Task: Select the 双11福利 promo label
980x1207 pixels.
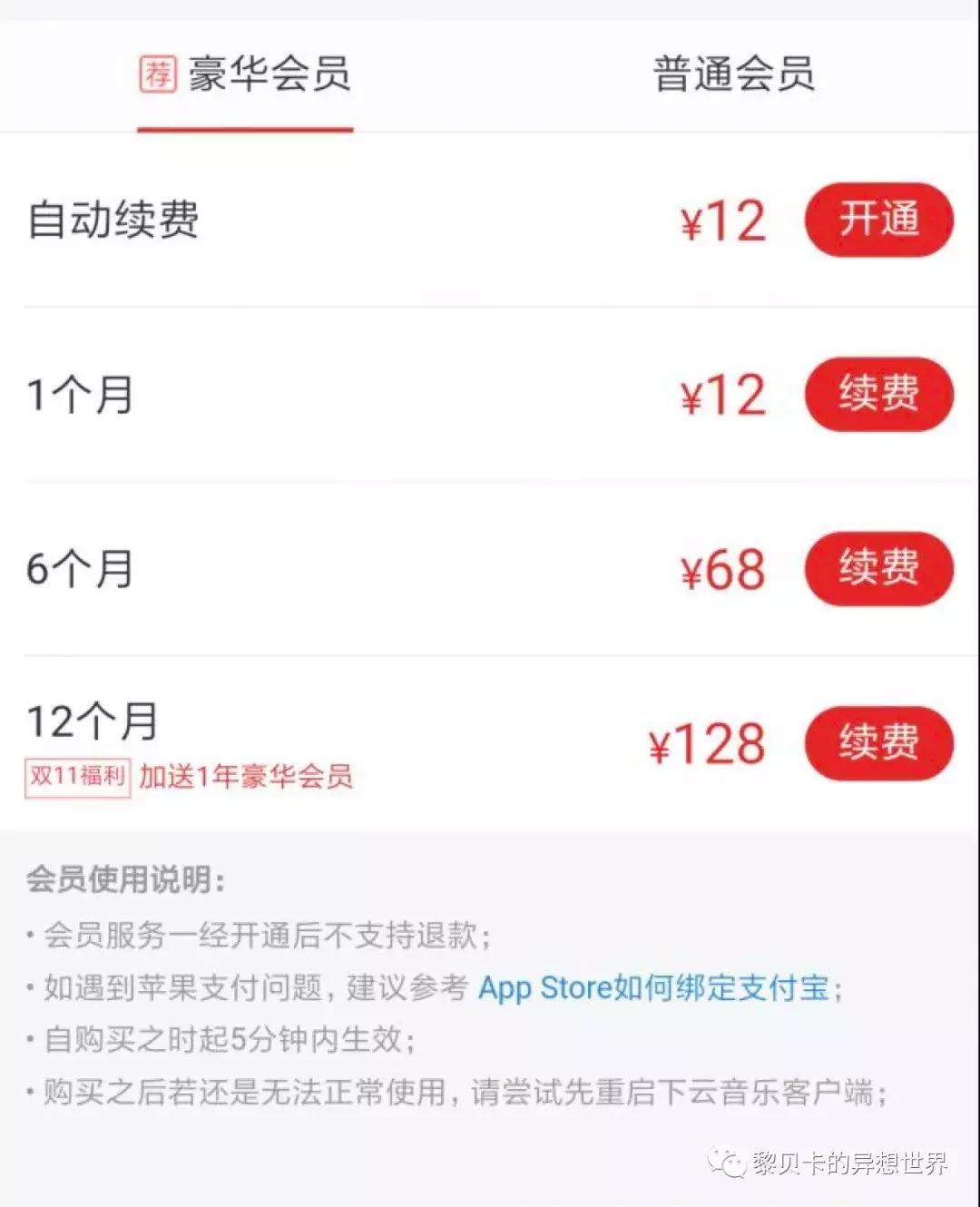Action: click(77, 778)
